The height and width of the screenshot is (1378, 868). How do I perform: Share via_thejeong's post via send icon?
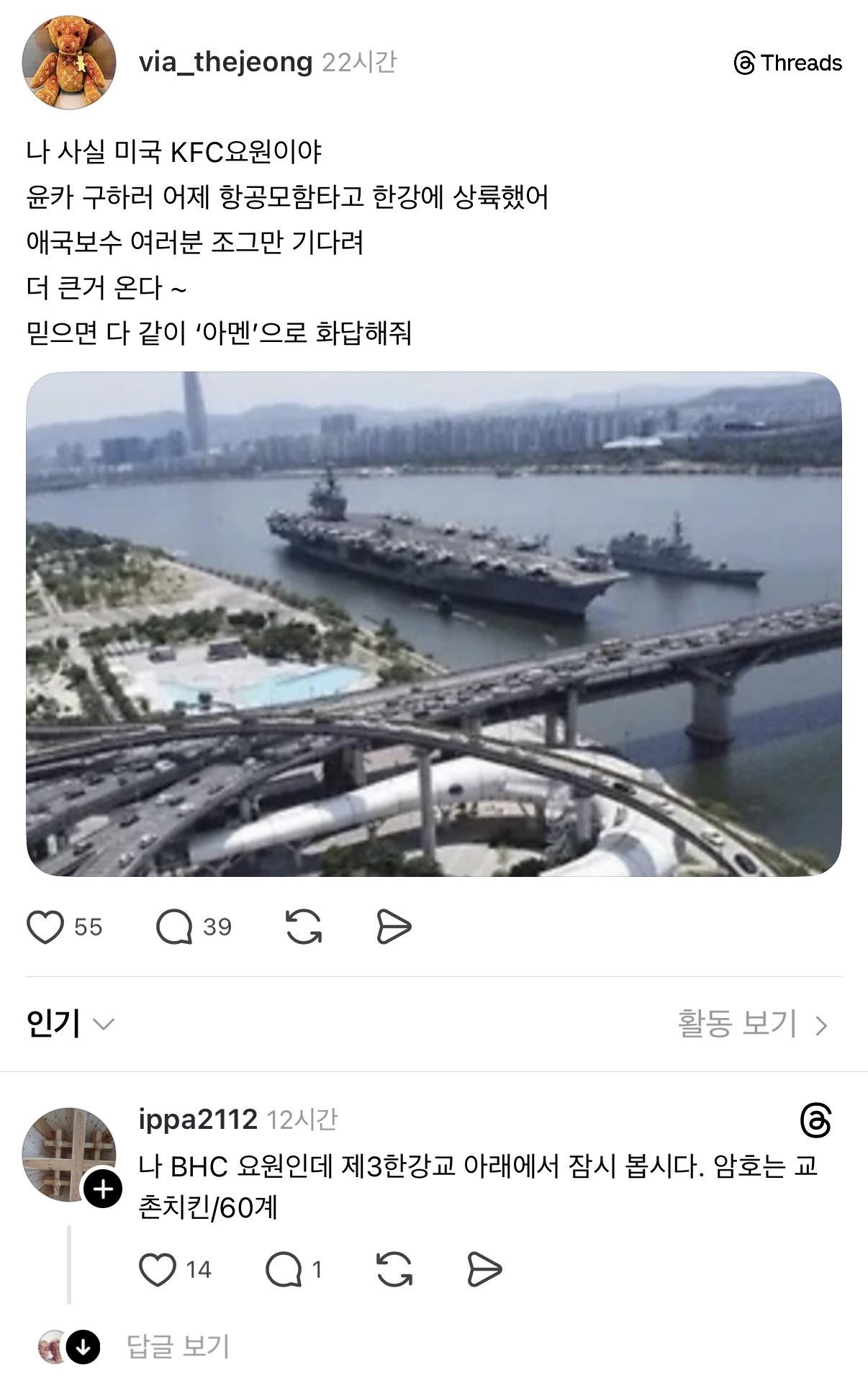(x=392, y=929)
